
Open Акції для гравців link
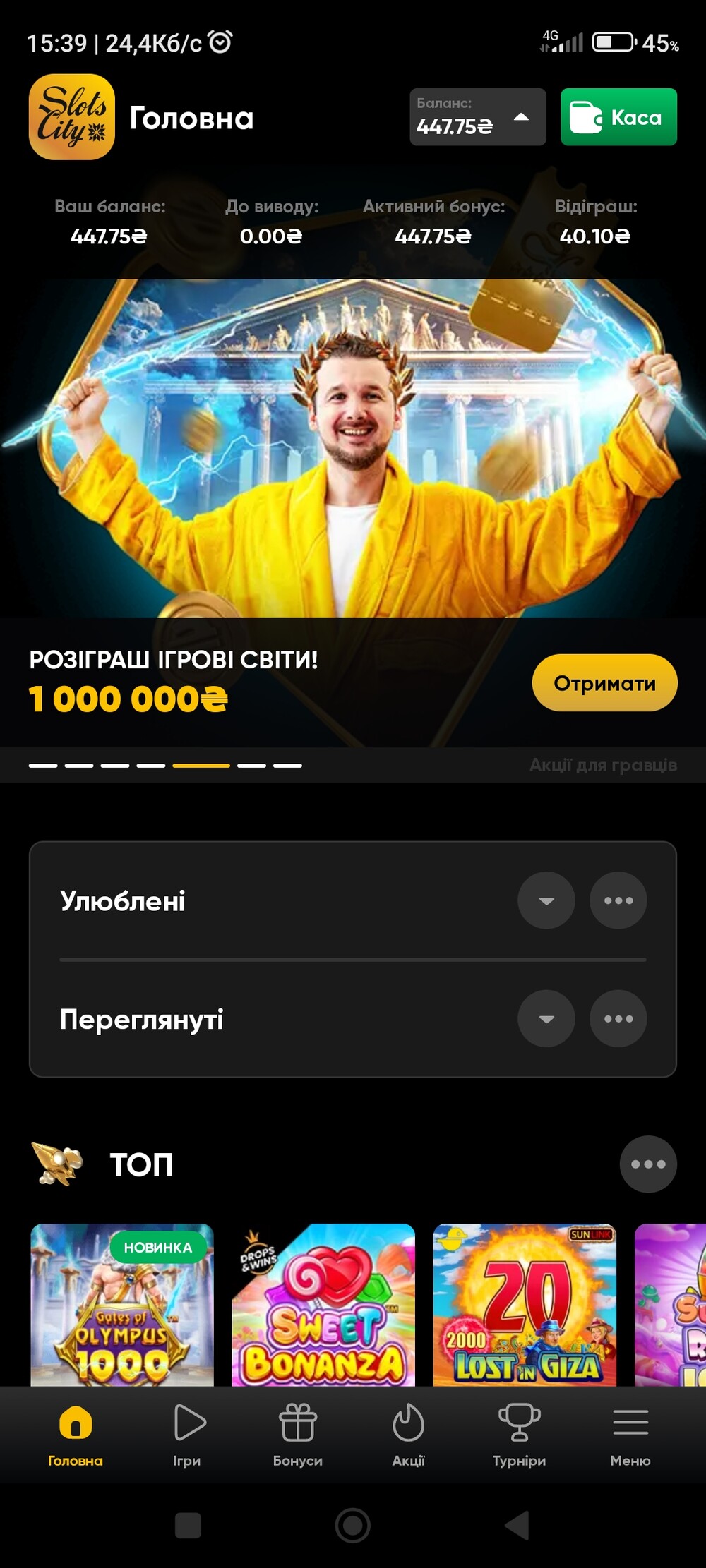[603, 765]
